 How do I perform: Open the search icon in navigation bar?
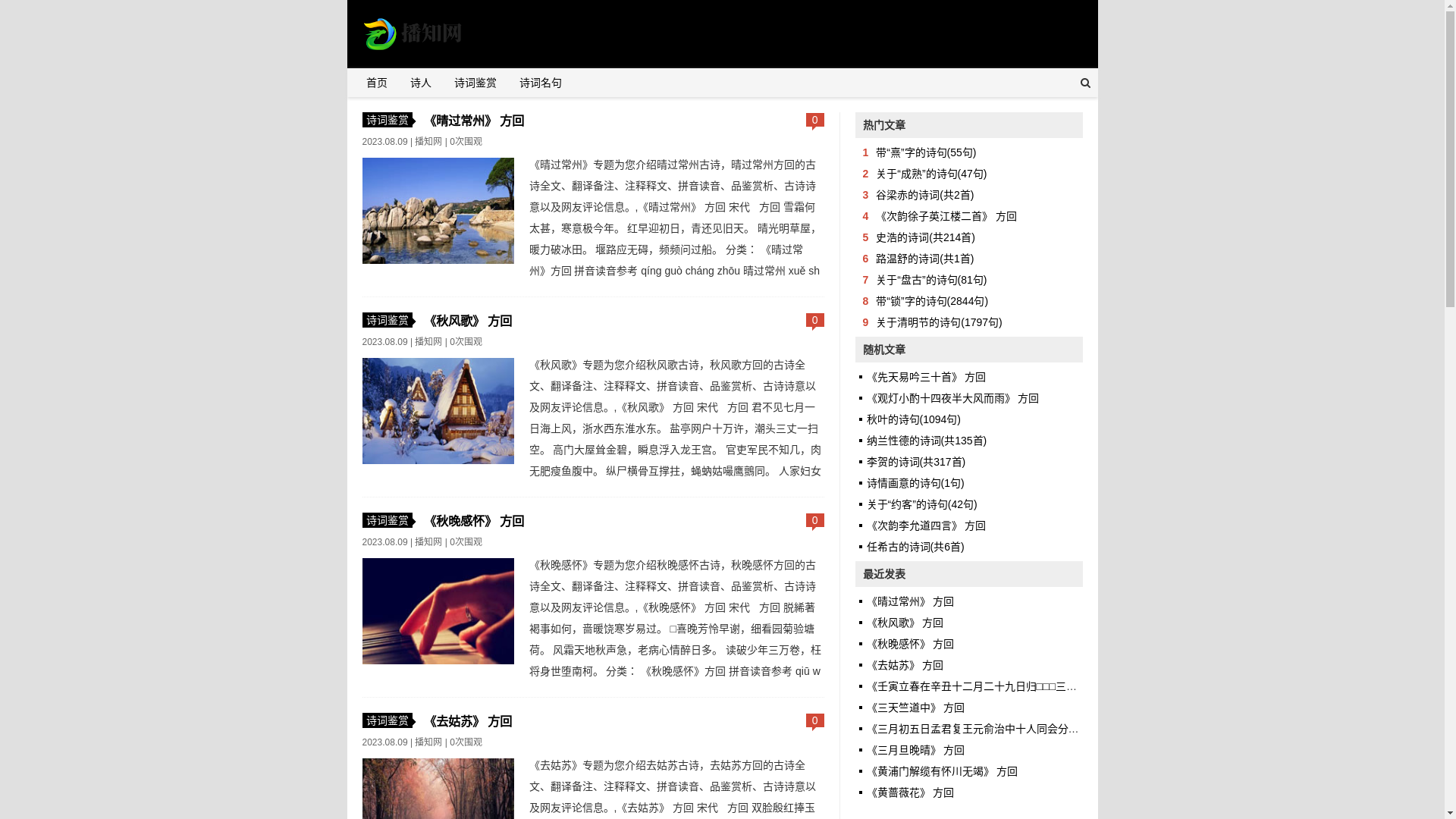(x=1084, y=83)
